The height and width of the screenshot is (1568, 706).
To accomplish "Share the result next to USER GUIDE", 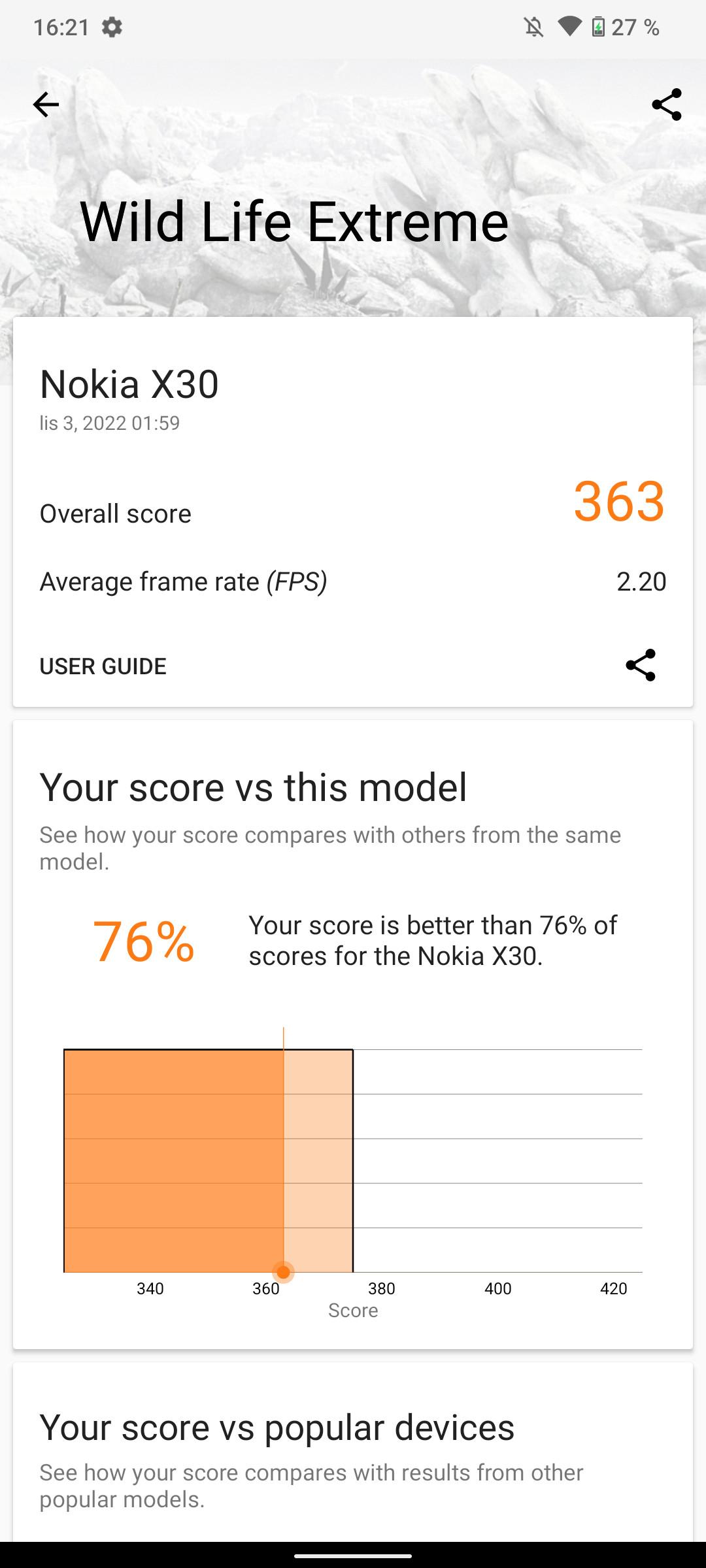I will pyautogui.click(x=641, y=665).
